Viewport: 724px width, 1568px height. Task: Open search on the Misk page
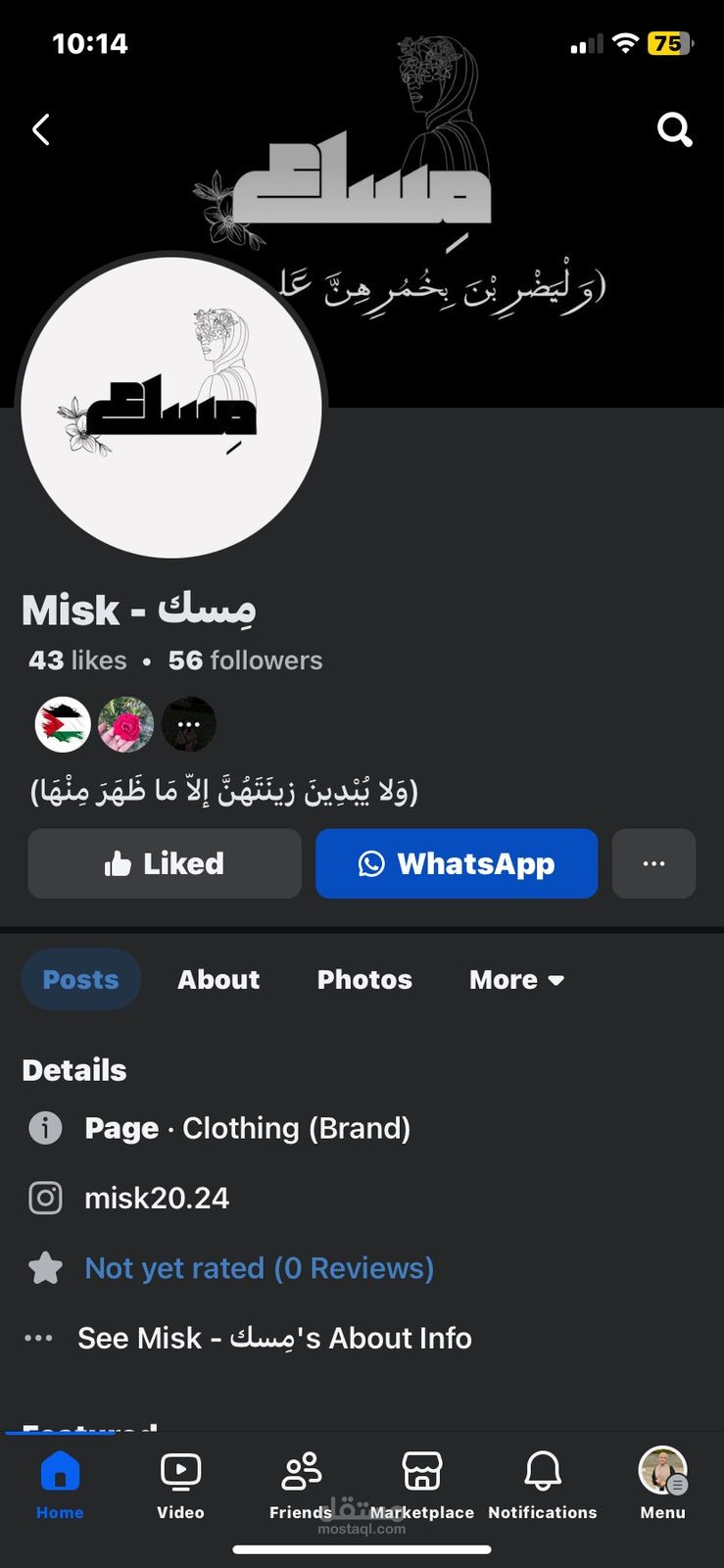(674, 128)
